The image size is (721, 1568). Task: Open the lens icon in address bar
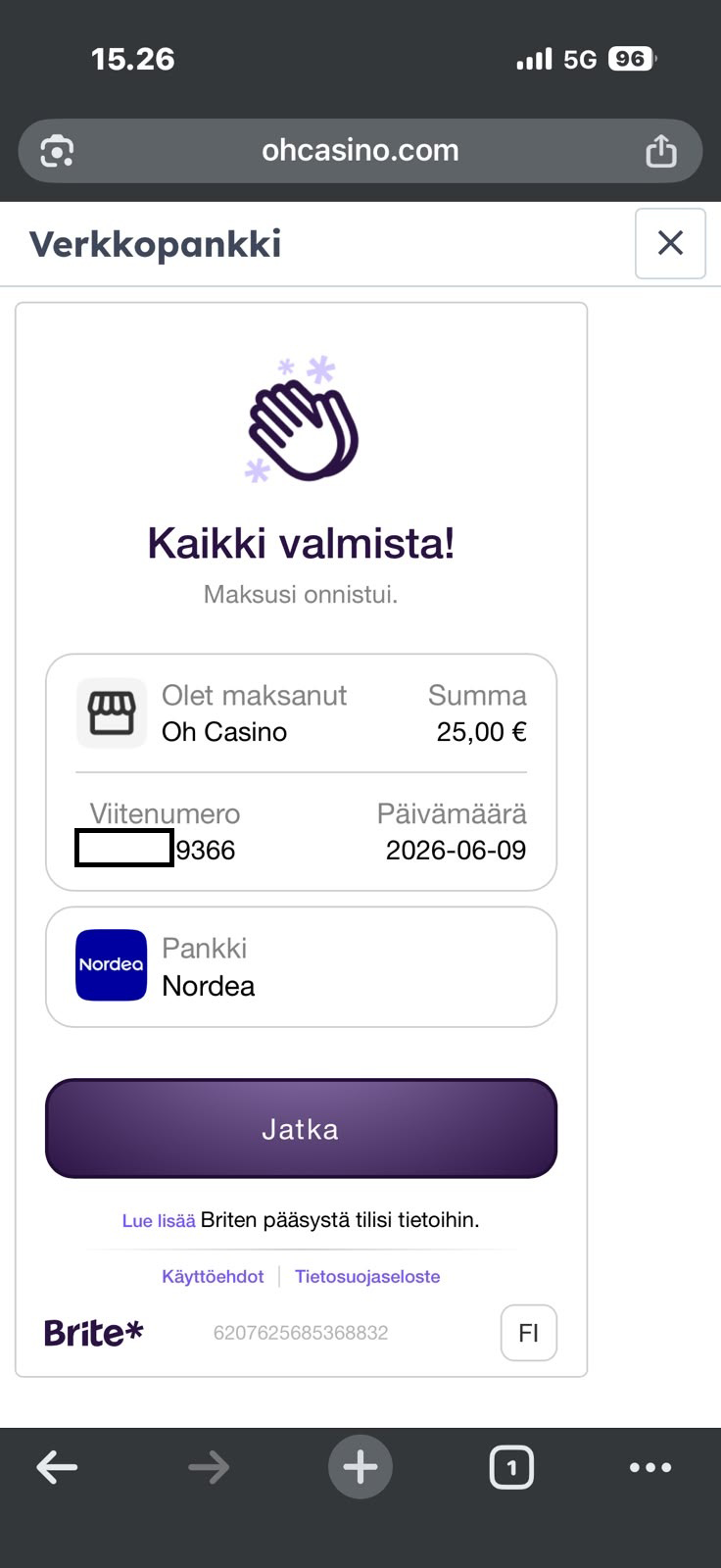[57, 151]
